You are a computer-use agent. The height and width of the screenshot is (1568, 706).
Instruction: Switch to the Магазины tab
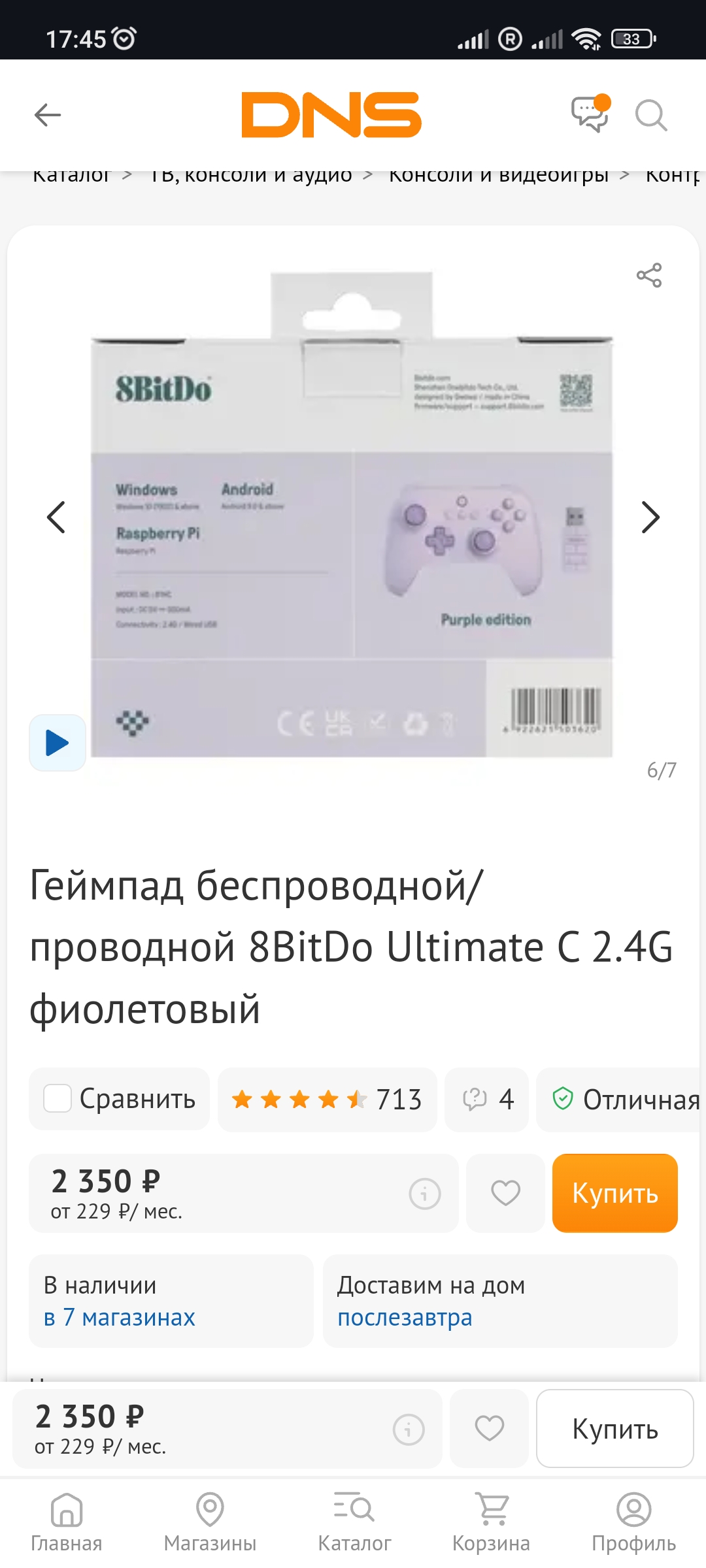(210, 1522)
